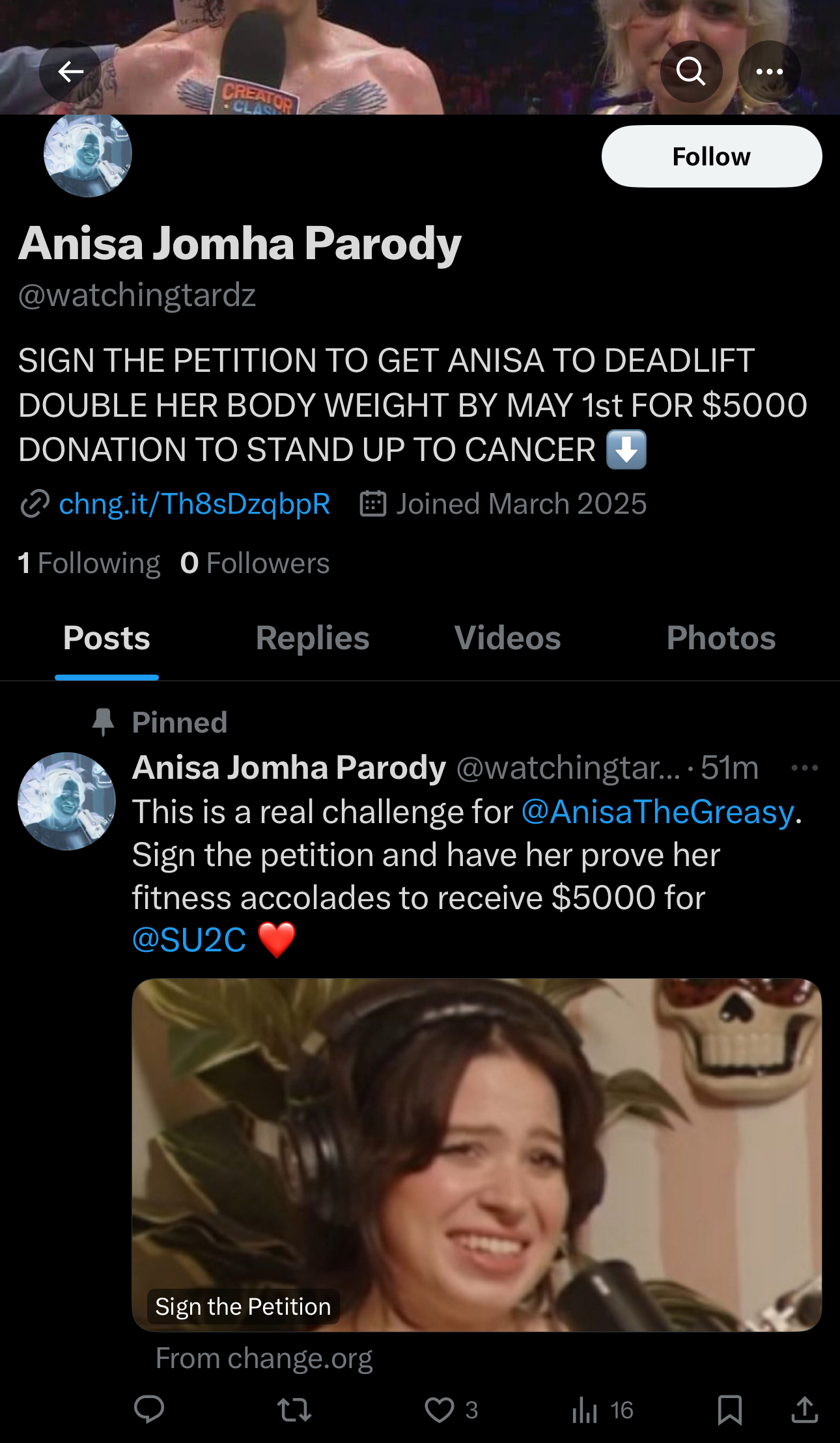840x1443 pixels.
Task: Open the profile overflow menu
Action: click(x=770, y=71)
